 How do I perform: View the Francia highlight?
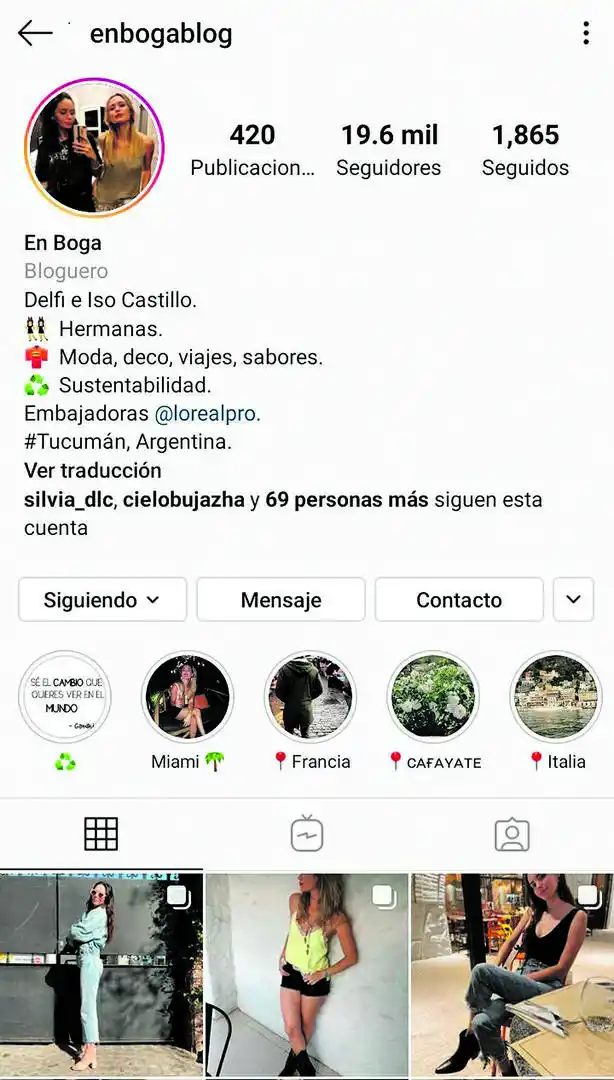click(x=310, y=698)
